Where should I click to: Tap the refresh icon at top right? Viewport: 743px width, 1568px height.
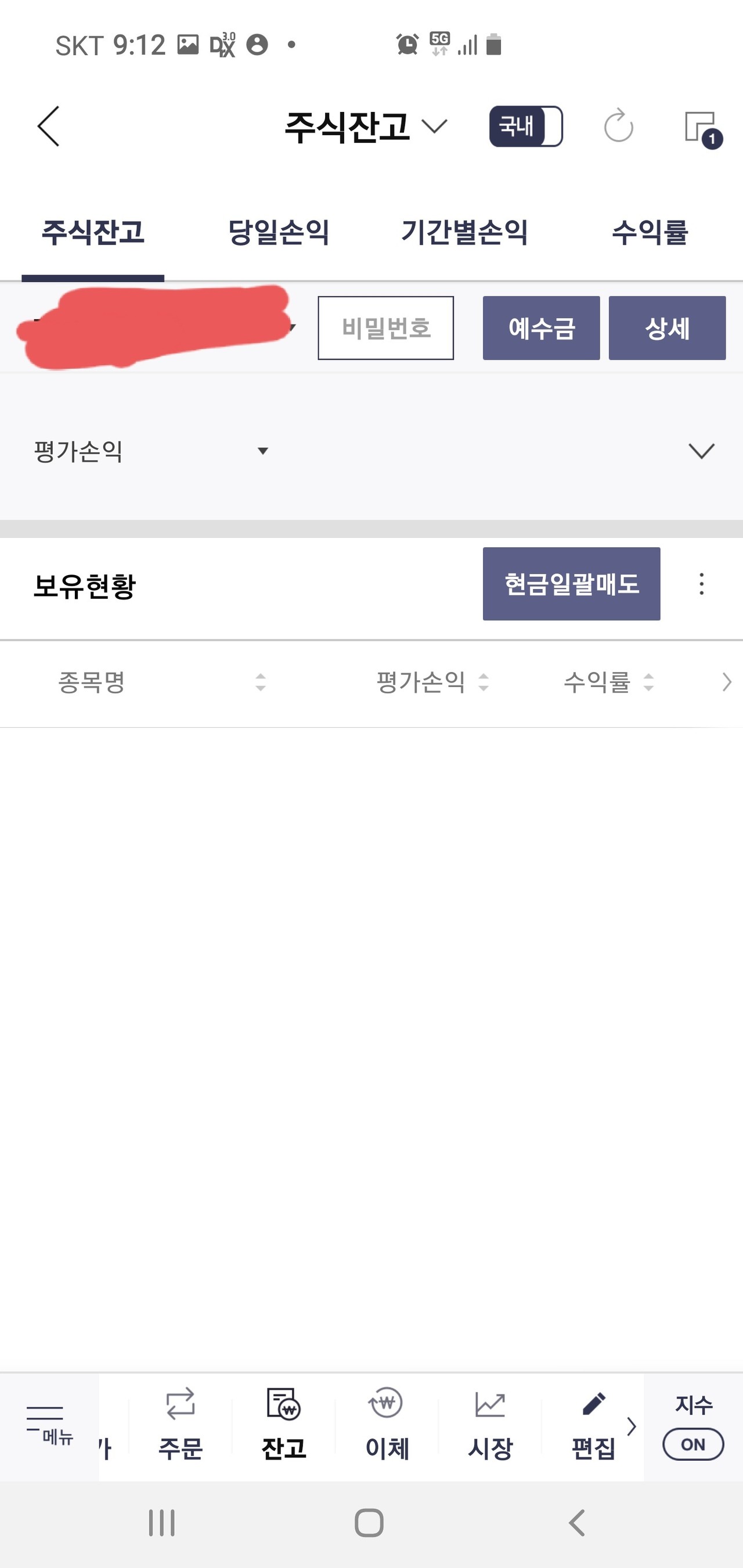point(619,127)
